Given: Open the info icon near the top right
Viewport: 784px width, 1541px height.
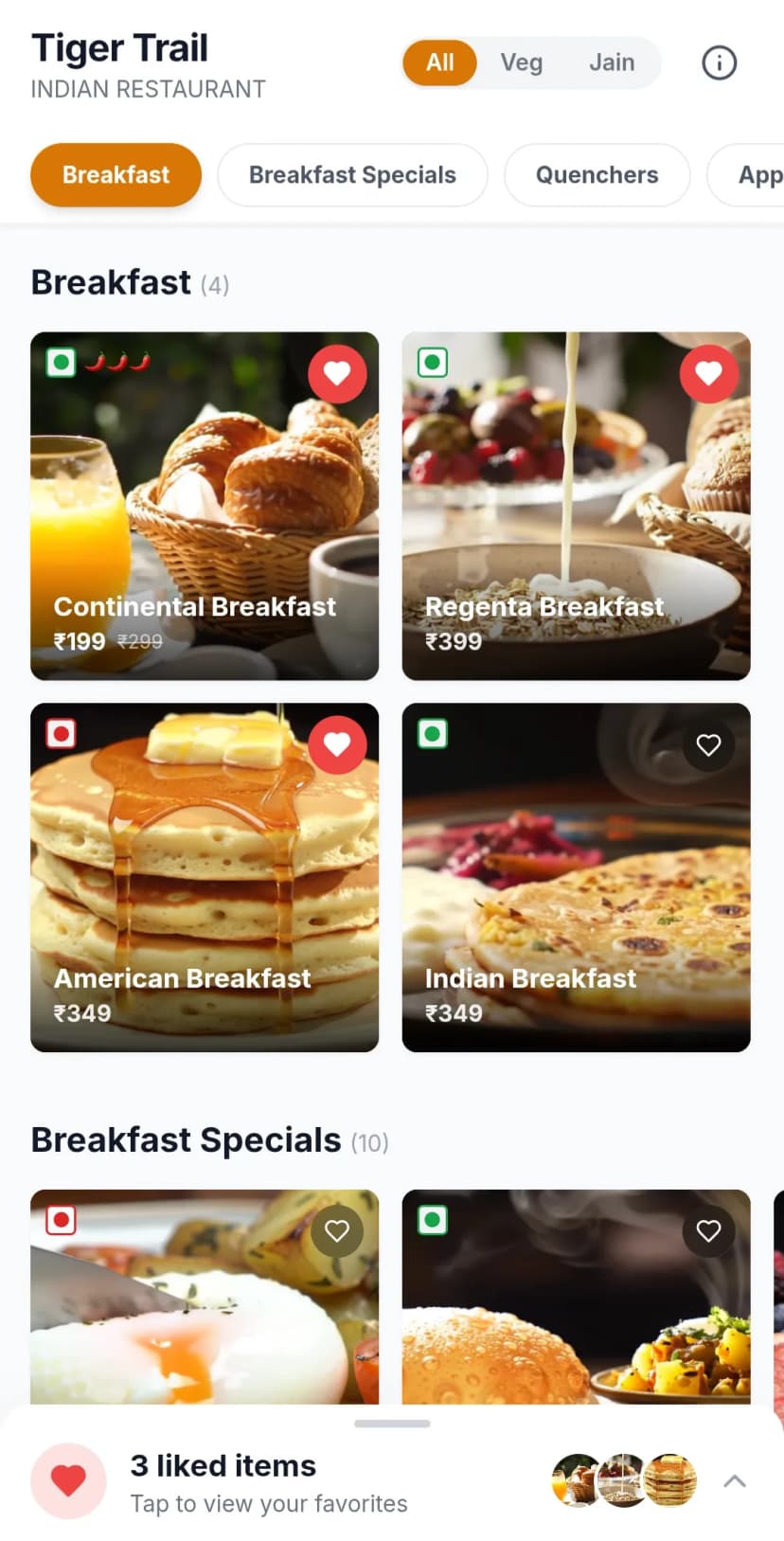Looking at the screenshot, I should coord(719,63).
